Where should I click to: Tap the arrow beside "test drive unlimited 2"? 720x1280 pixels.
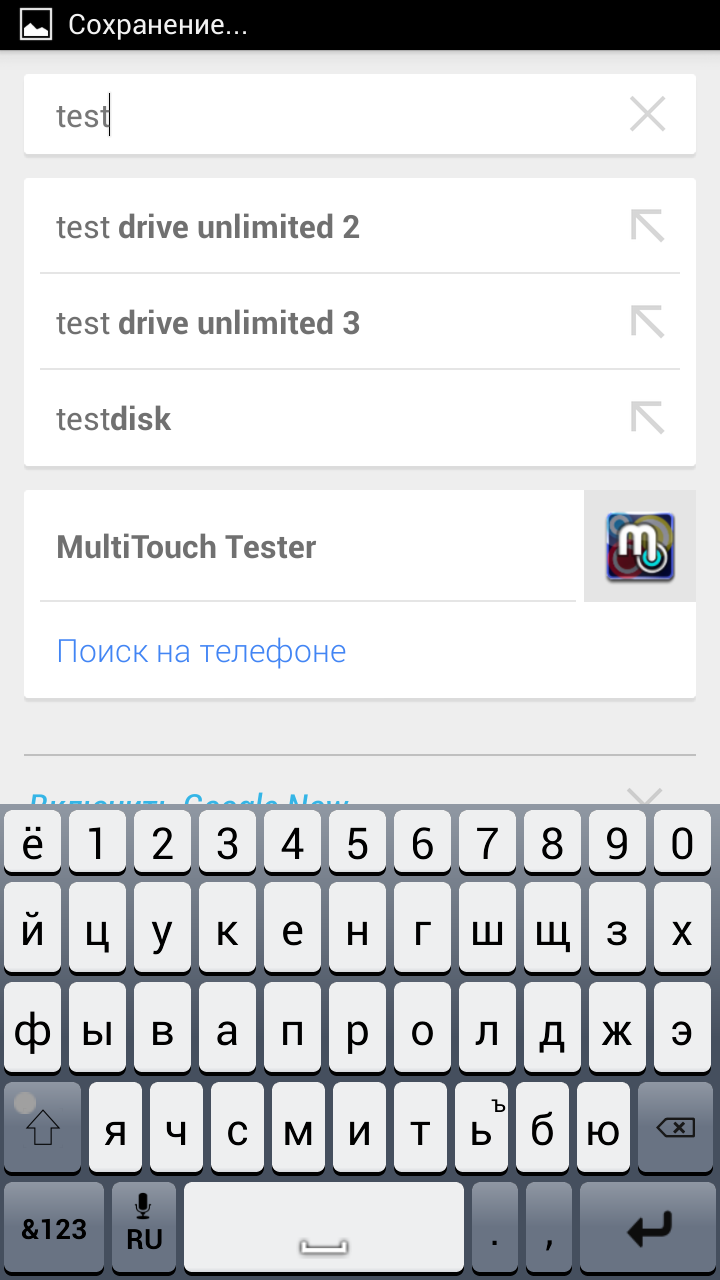647,226
